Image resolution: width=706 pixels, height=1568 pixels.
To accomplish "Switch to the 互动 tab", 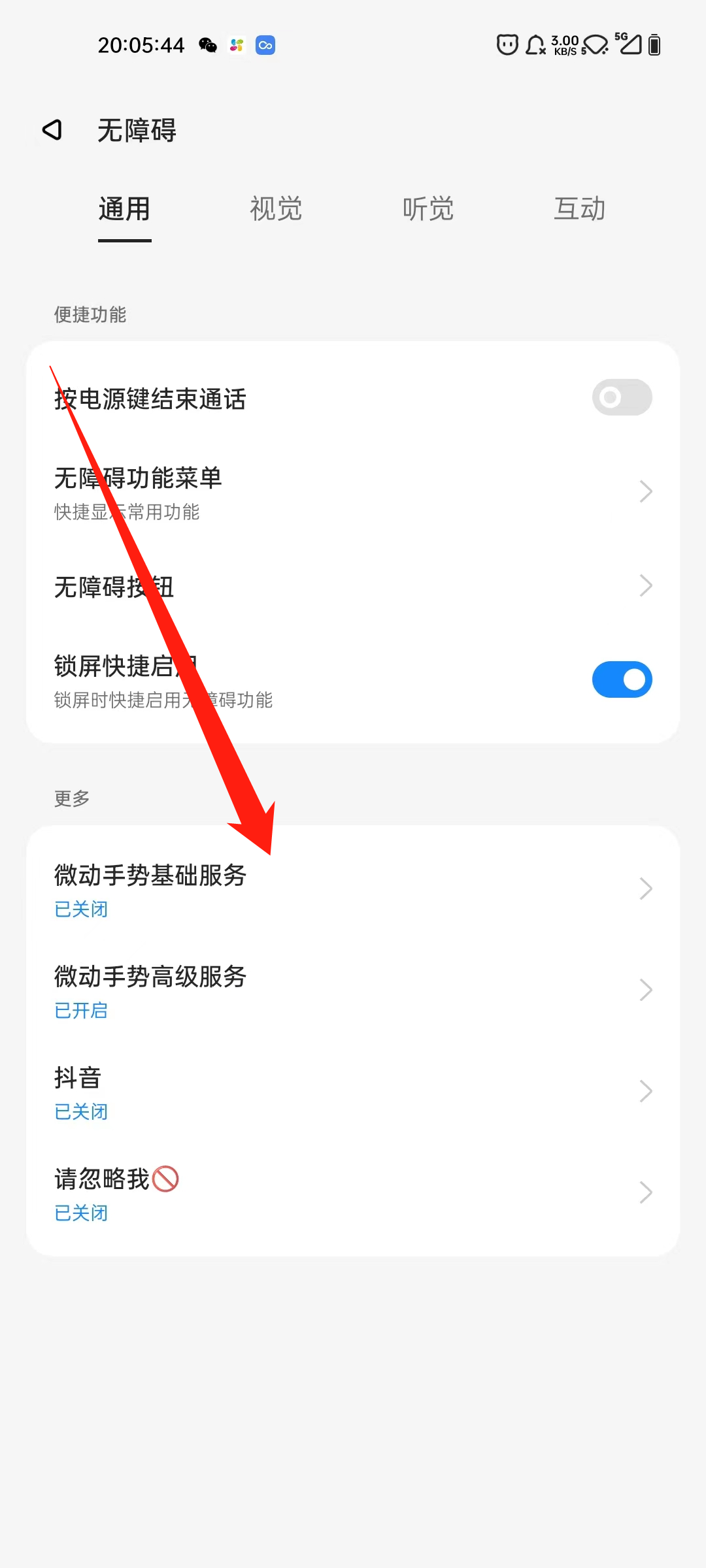I will (x=579, y=209).
